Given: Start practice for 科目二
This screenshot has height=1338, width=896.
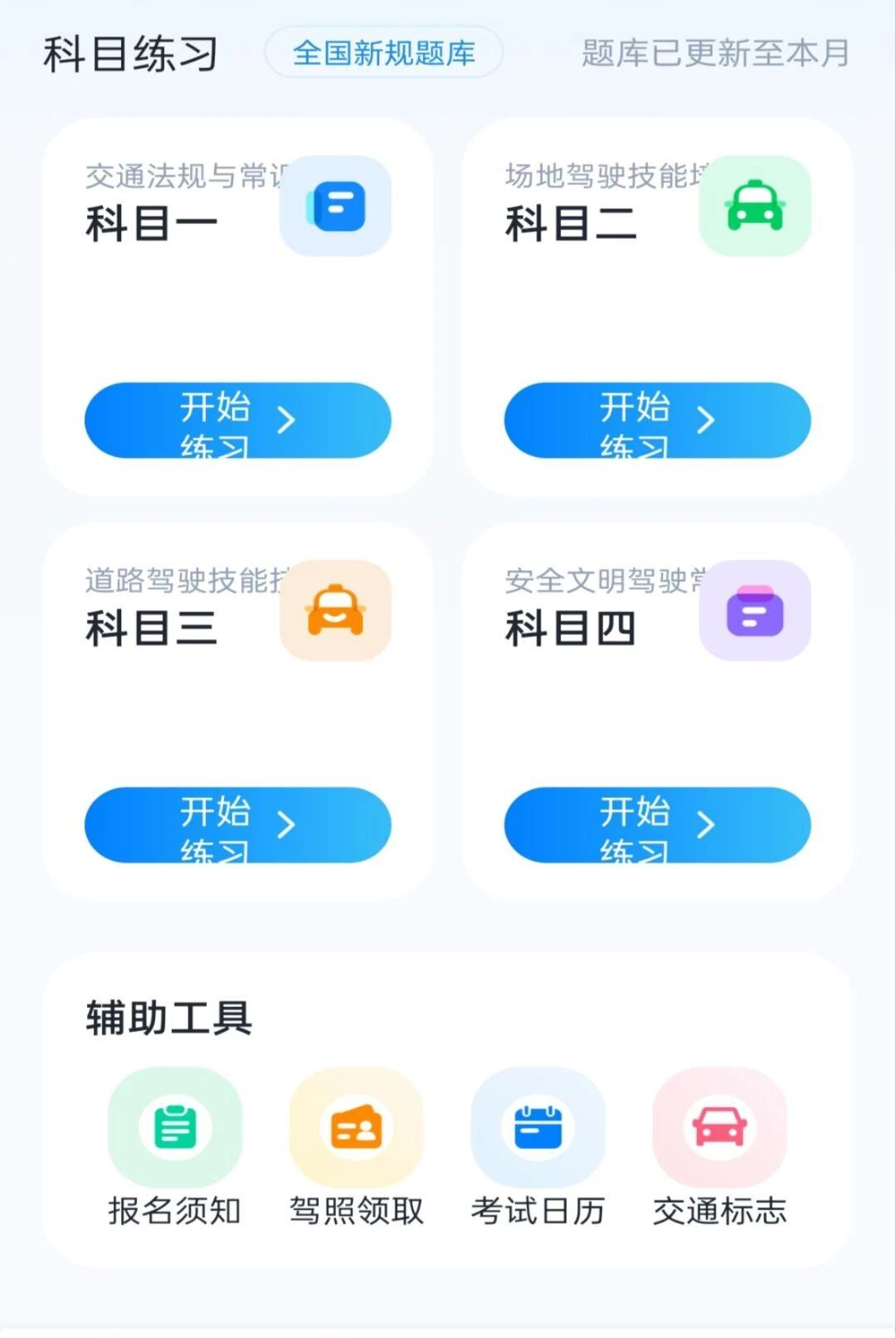Looking at the screenshot, I should (657, 421).
